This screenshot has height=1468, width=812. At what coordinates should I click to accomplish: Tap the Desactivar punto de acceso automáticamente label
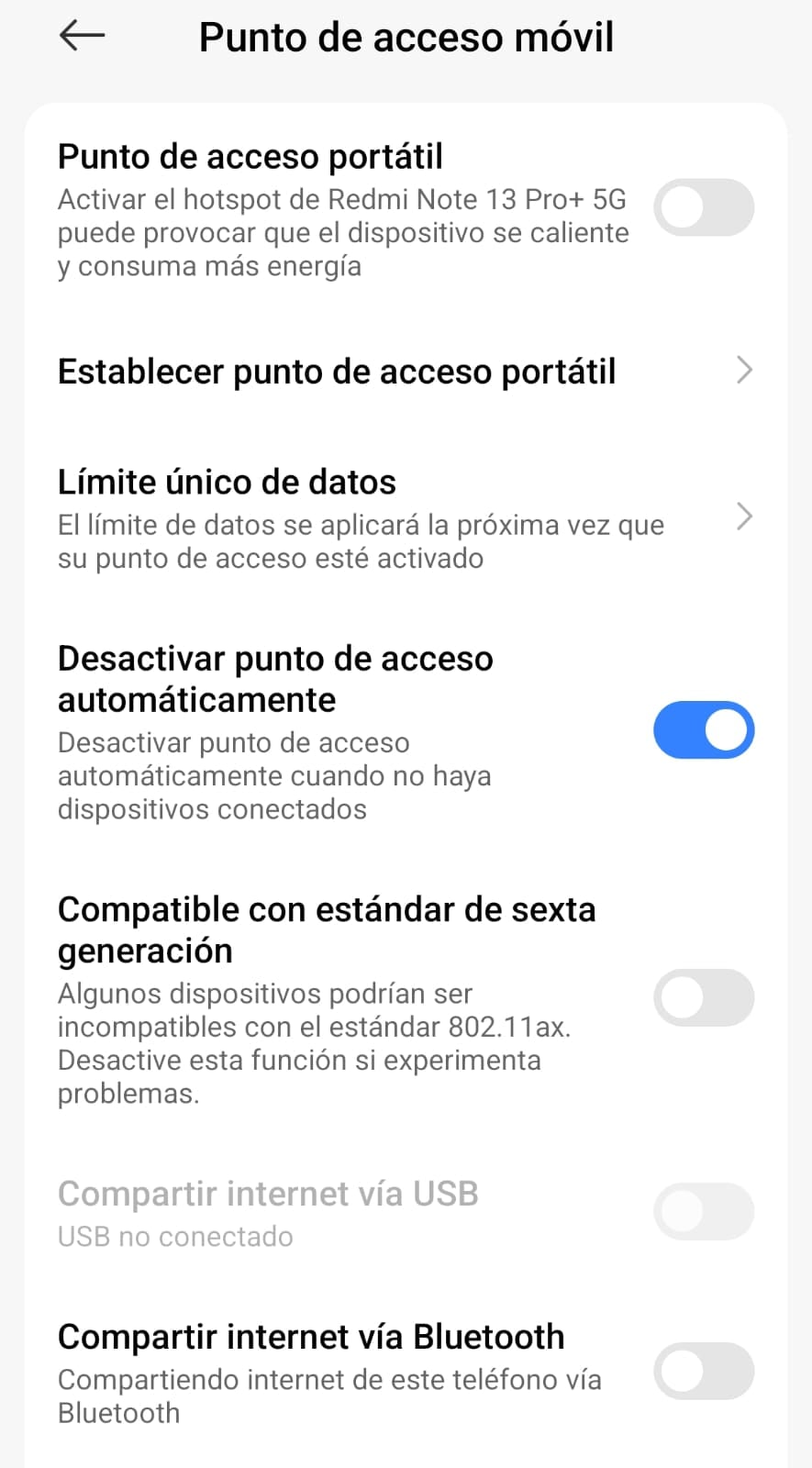[275, 679]
